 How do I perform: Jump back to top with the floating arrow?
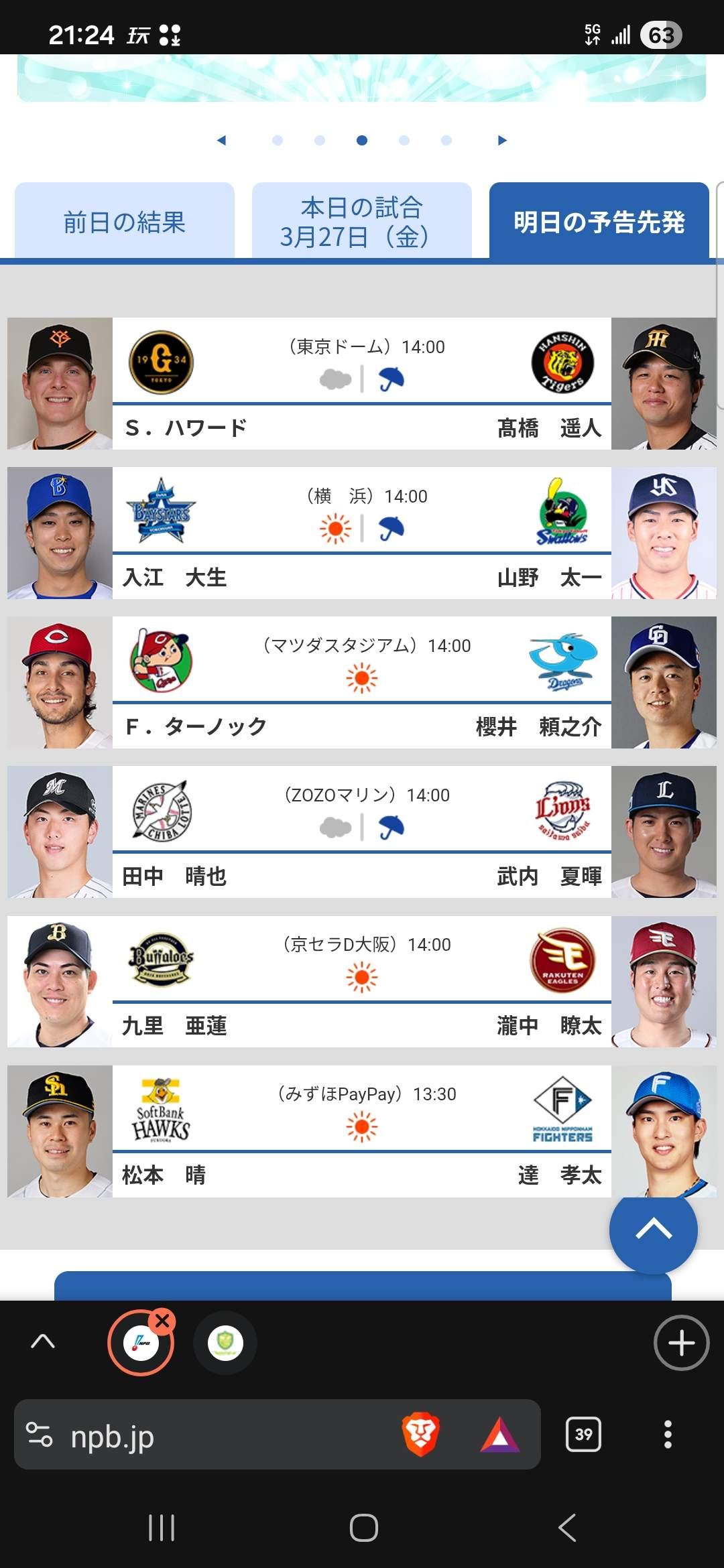point(653,1229)
